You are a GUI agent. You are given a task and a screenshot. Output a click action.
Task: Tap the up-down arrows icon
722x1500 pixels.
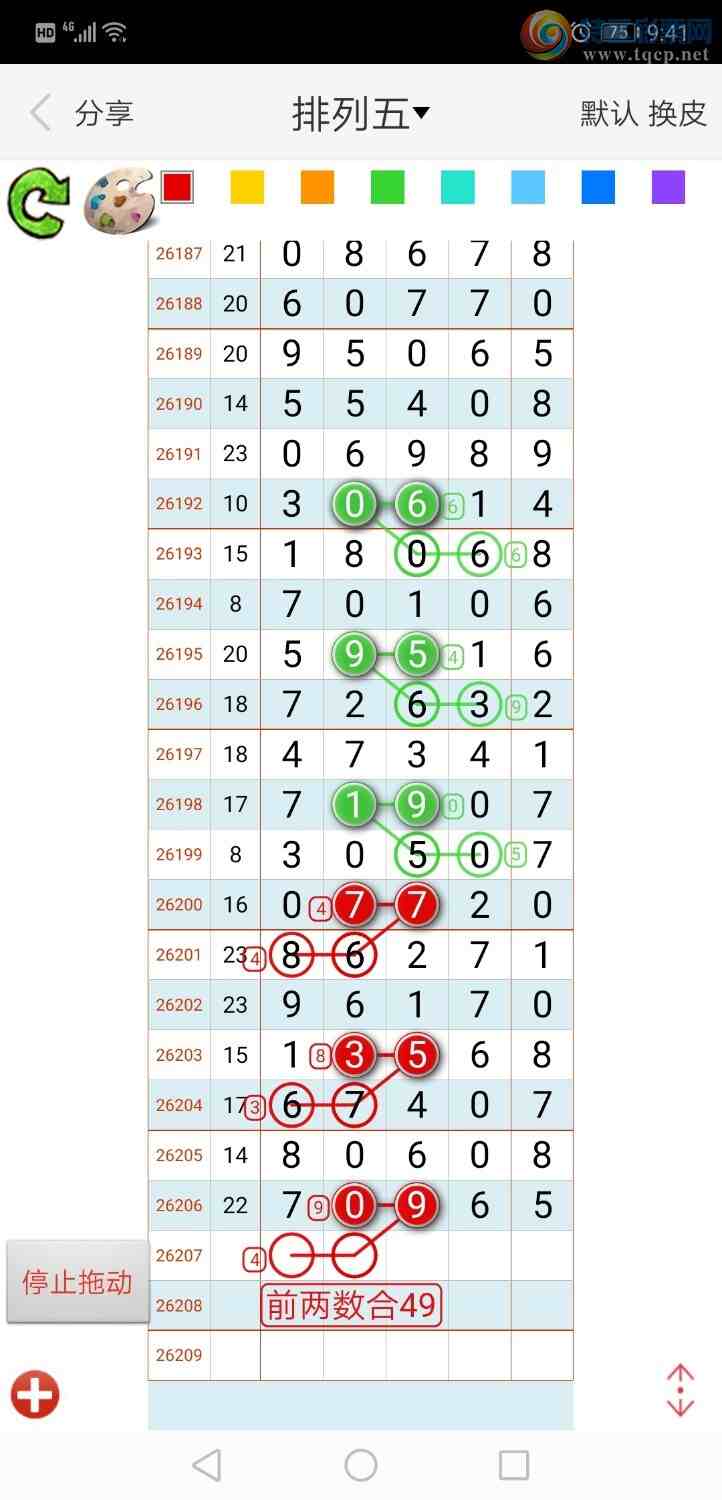680,1390
